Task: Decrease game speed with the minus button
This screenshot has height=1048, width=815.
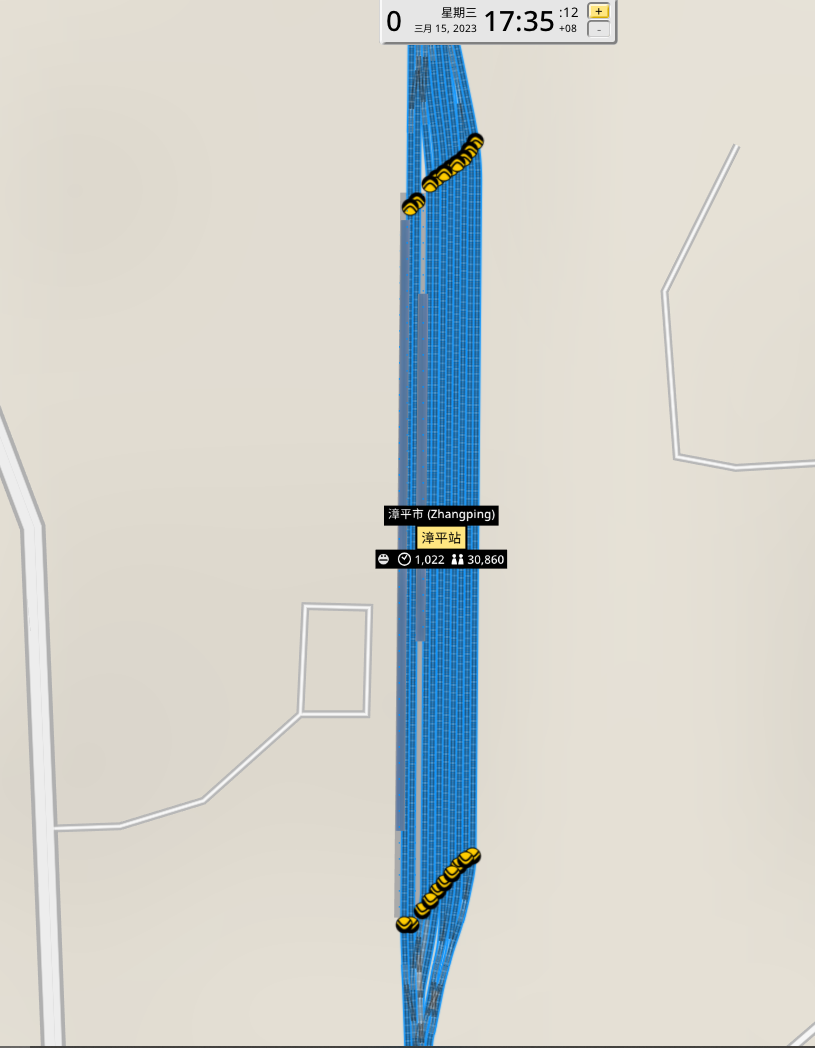Action: coord(598,29)
